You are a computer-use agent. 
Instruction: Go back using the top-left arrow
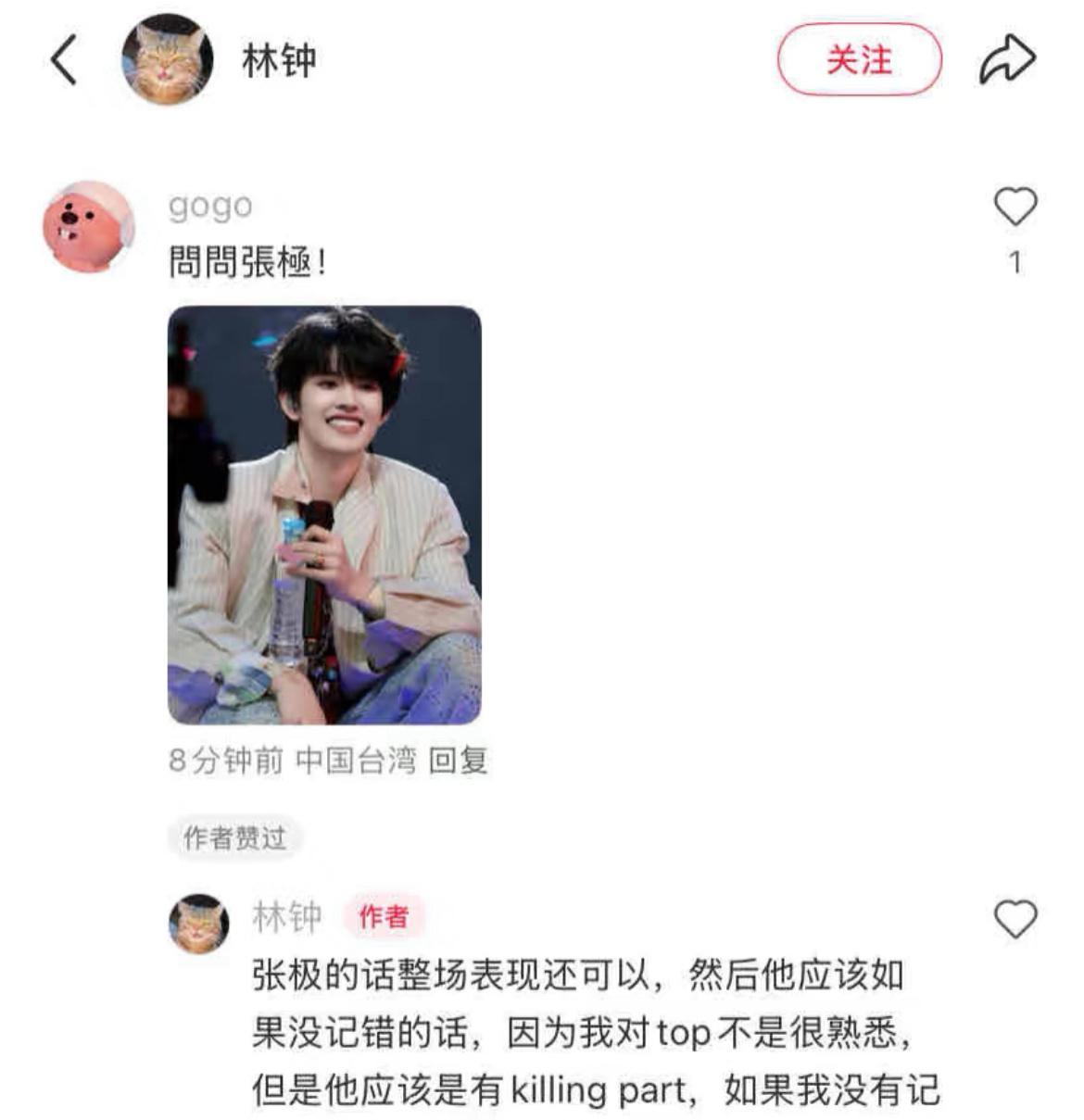click(x=63, y=60)
